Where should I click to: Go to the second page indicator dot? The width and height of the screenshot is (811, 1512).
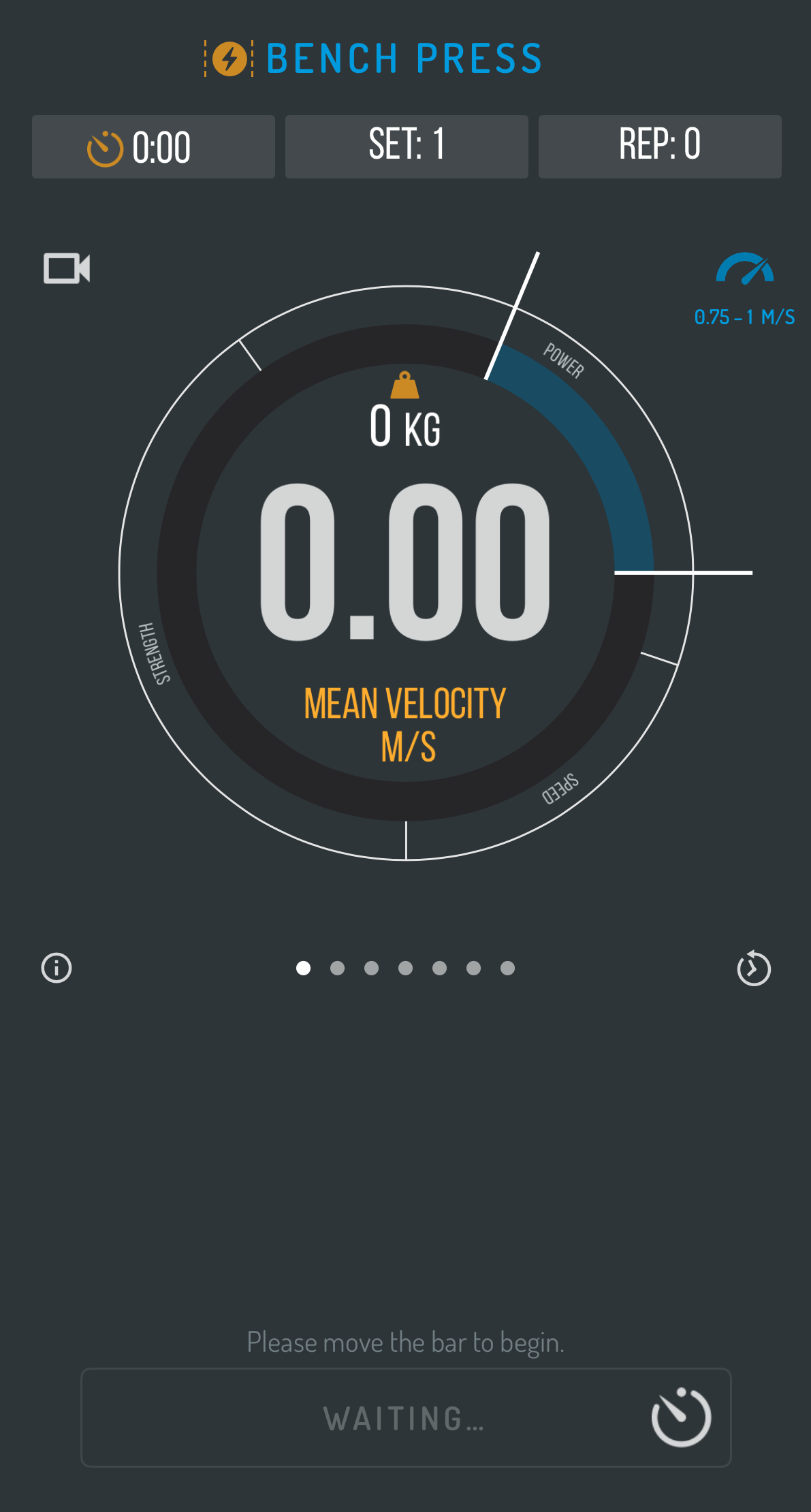click(x=337, y=968)
